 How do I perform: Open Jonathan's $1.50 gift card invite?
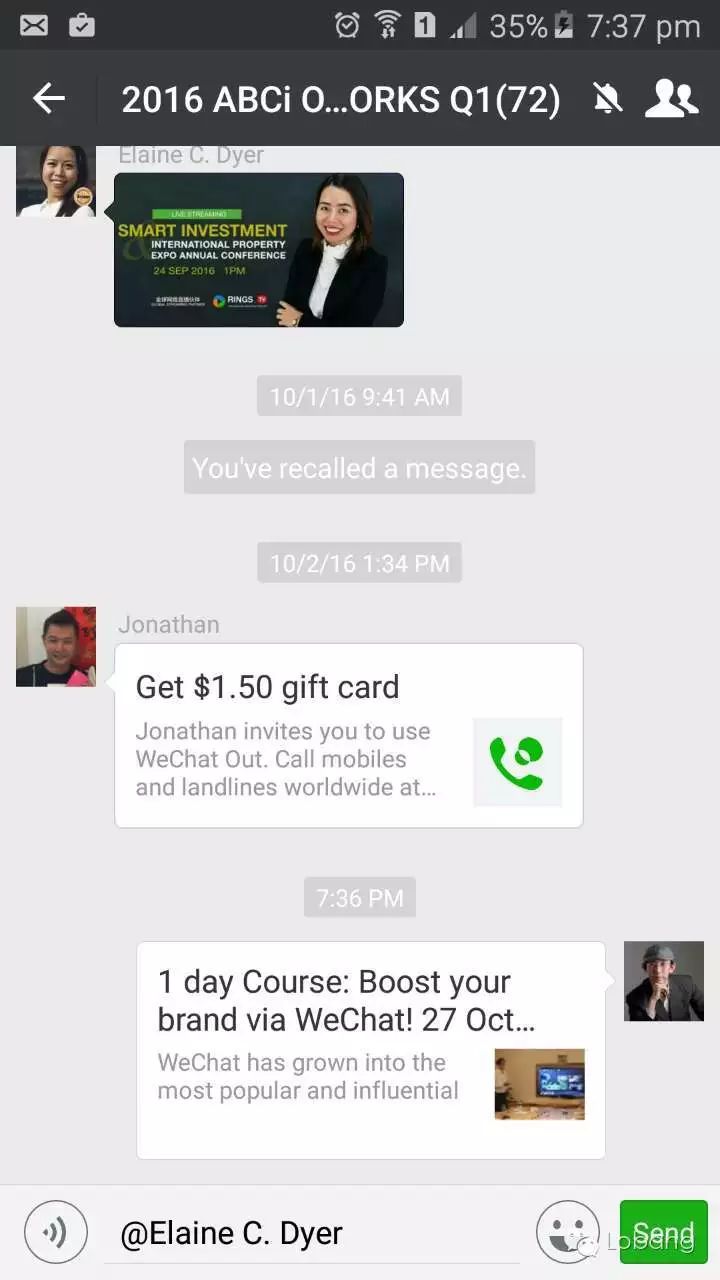[x=348, y=735]
